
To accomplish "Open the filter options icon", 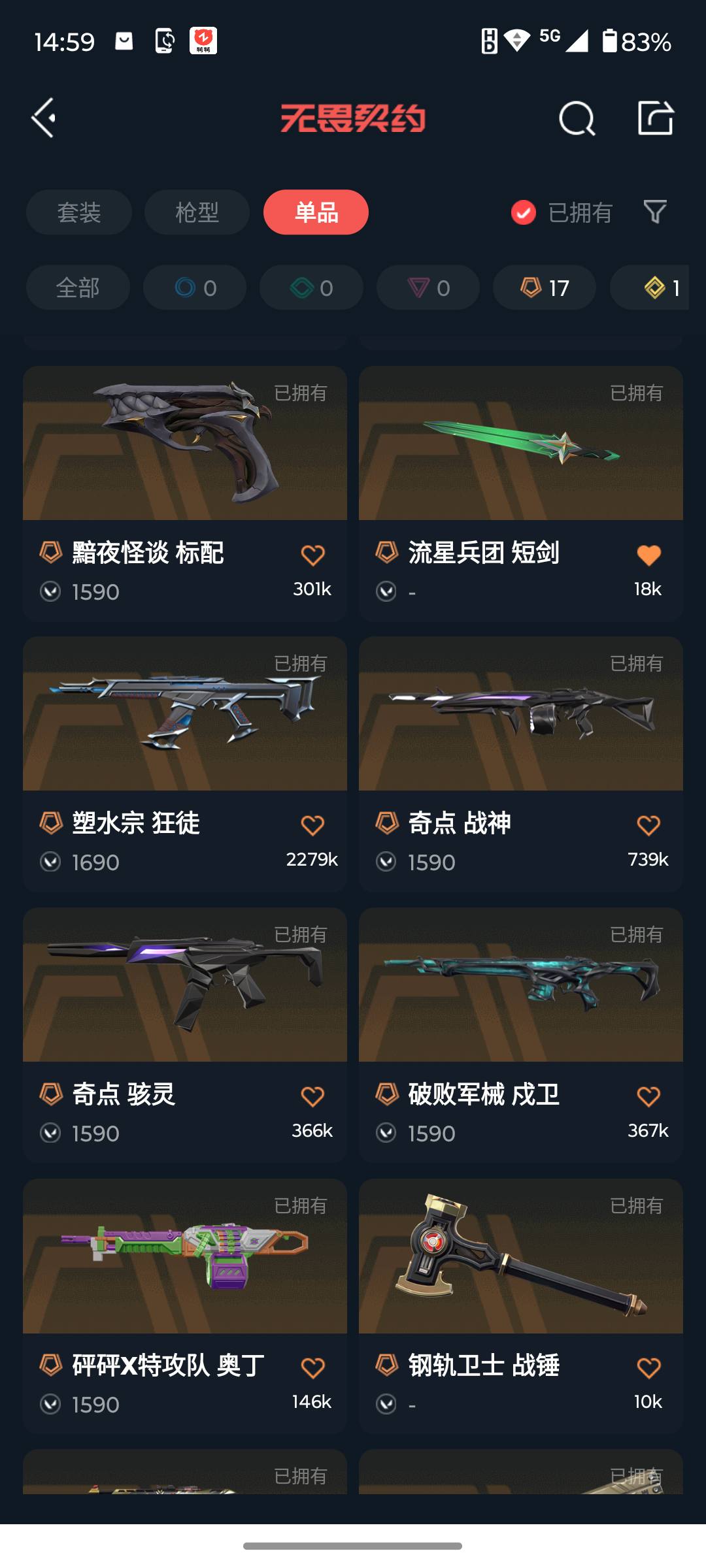I will [654, 212].
